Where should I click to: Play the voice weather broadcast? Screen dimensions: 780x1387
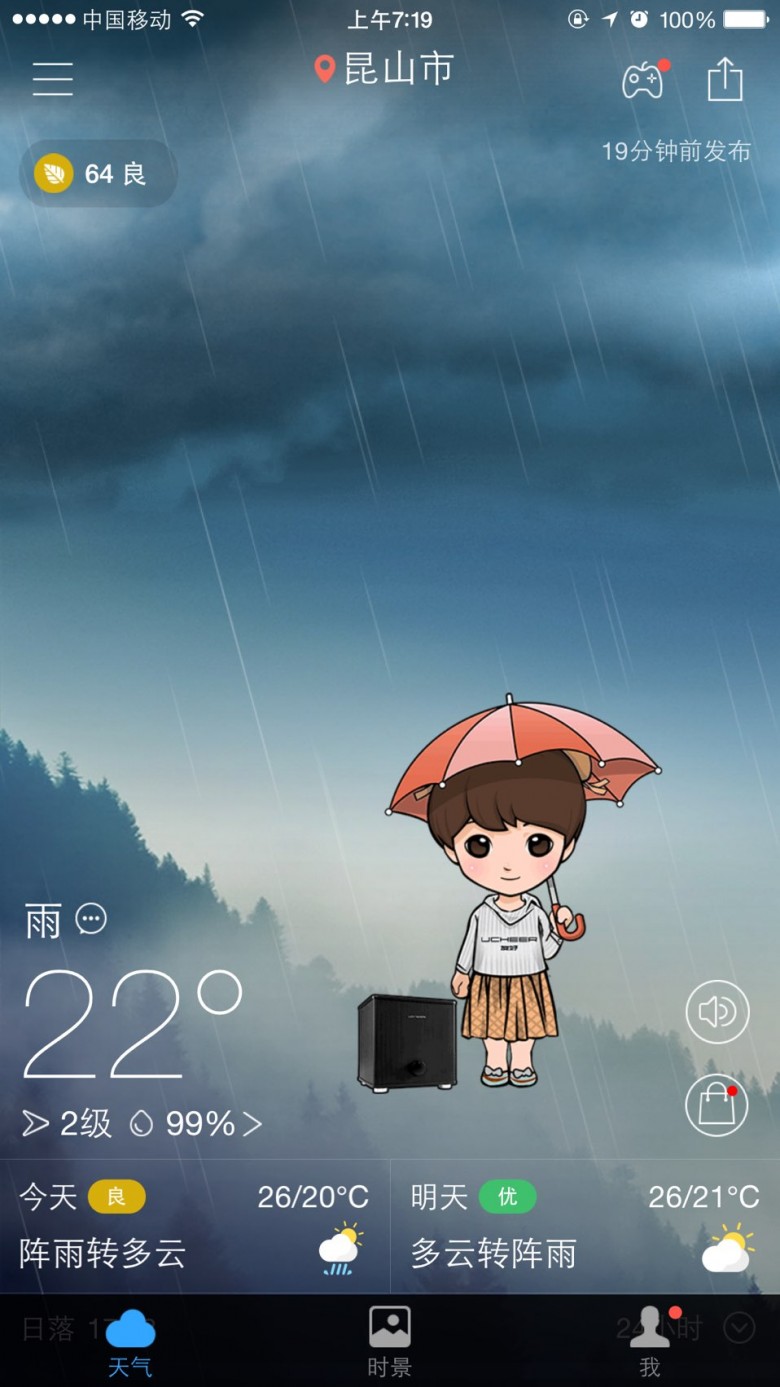(x=717, y=1012)
